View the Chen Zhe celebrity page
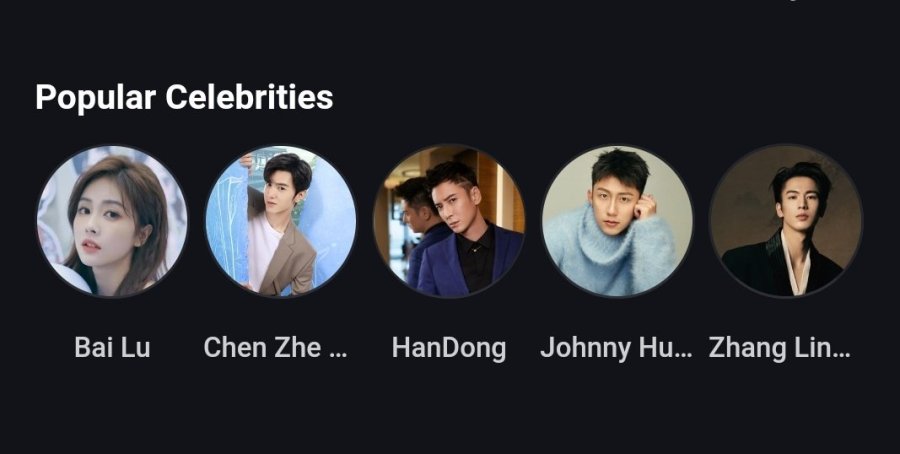 point(280,221)
